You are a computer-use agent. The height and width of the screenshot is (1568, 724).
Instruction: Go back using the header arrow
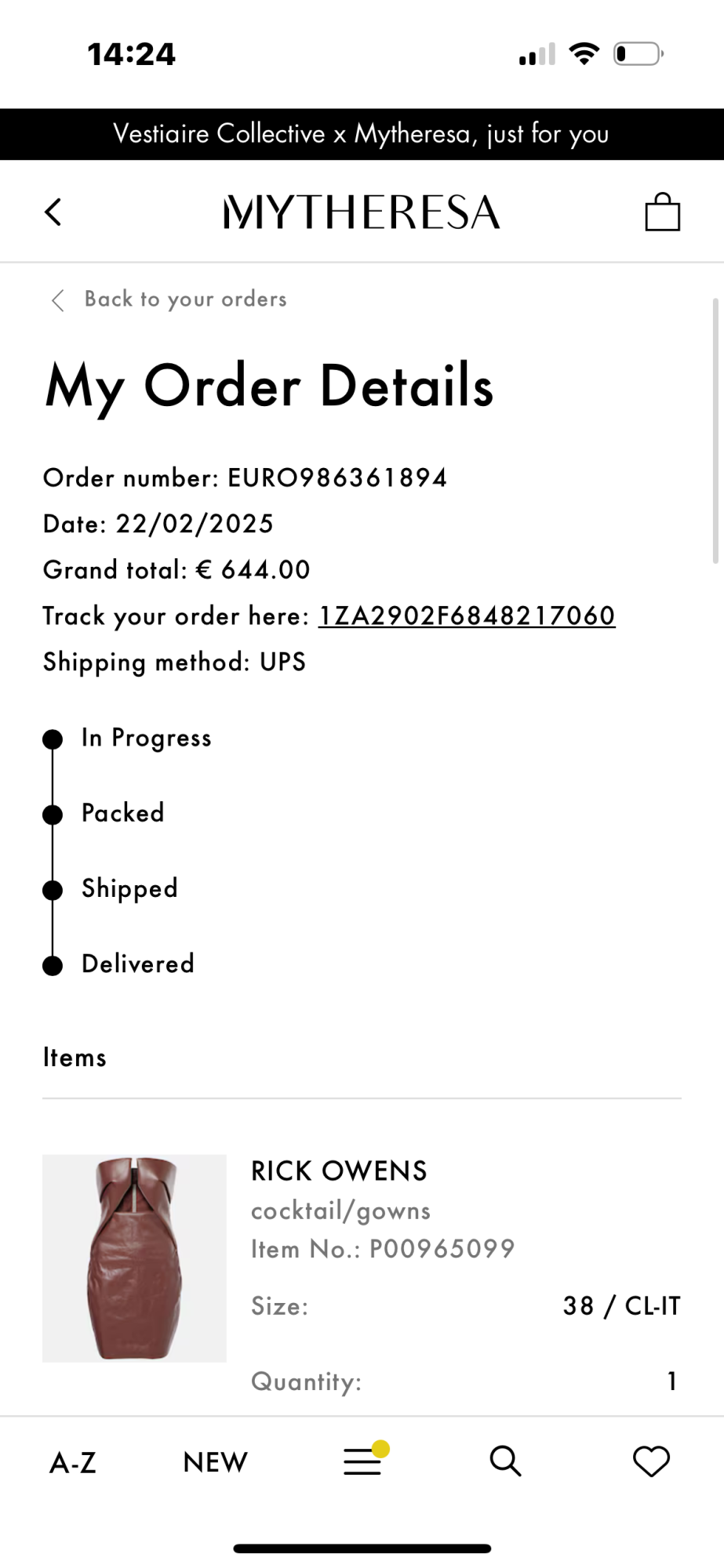(53, 212)
